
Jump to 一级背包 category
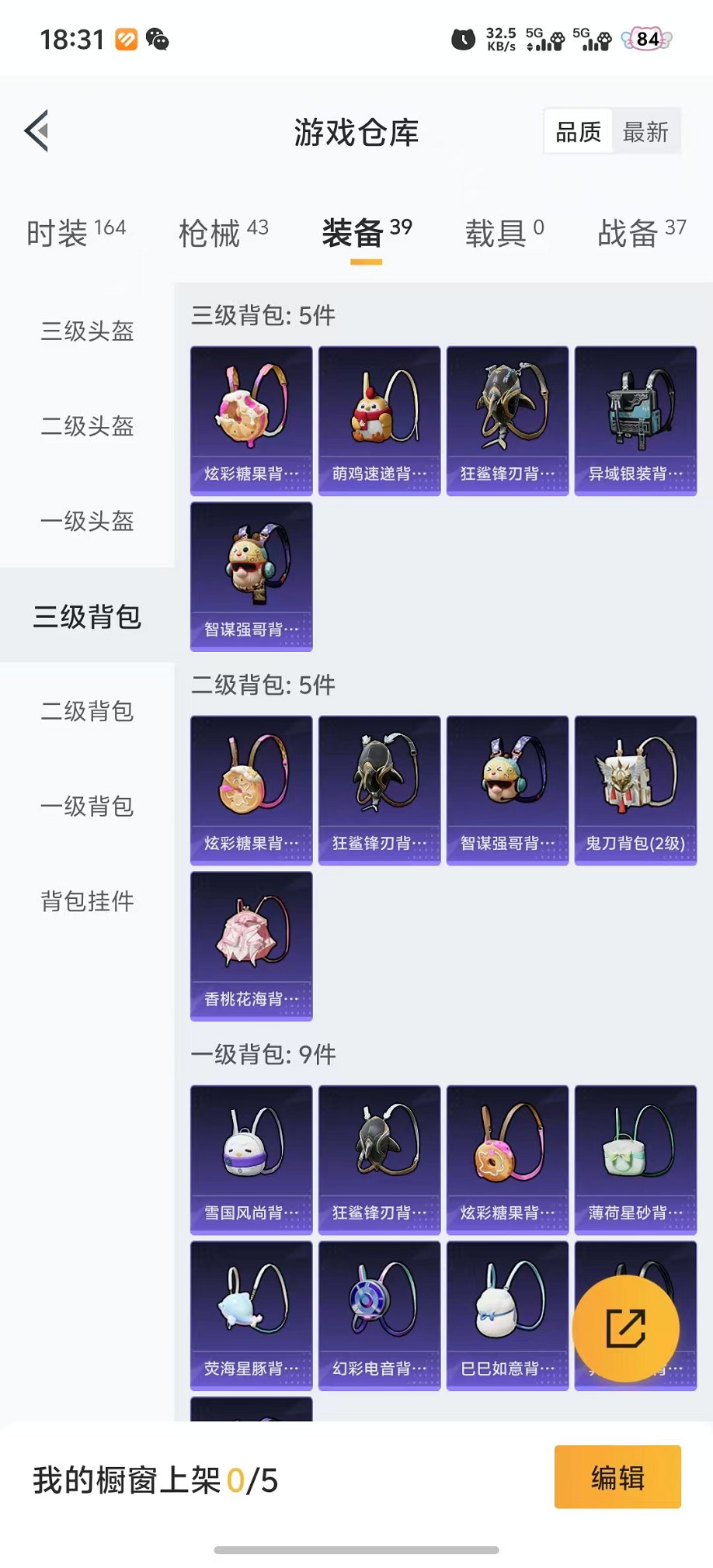point(87,806)
